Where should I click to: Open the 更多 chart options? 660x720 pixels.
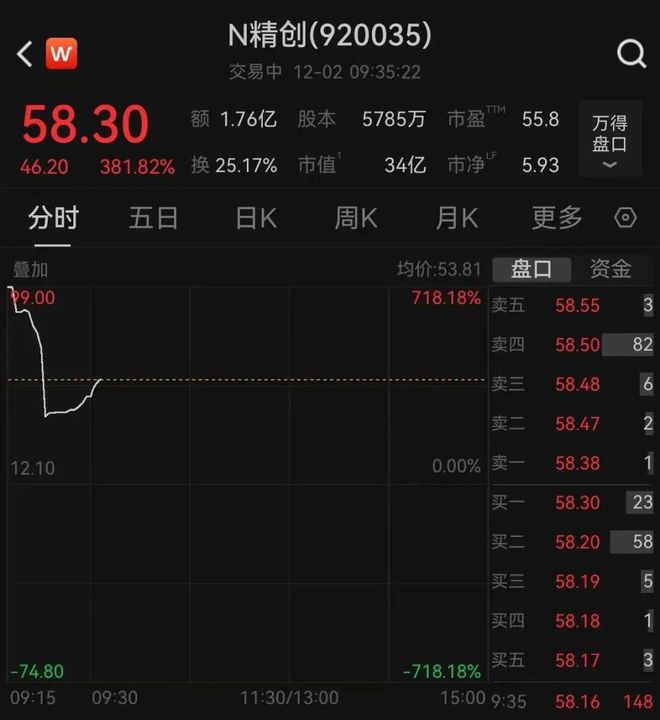tap(557, 217)
